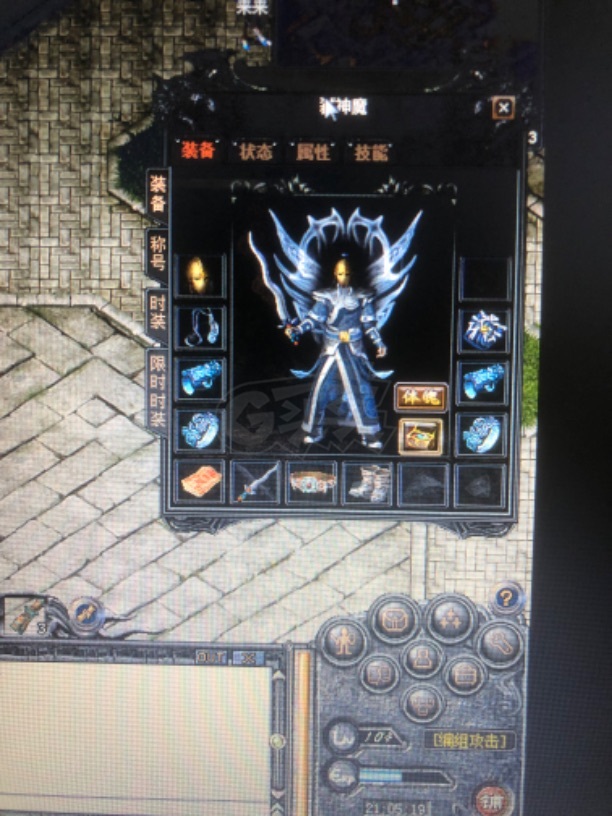Open the help question mark button
Screen dimensions: 612x816
(x=507, y=599)
